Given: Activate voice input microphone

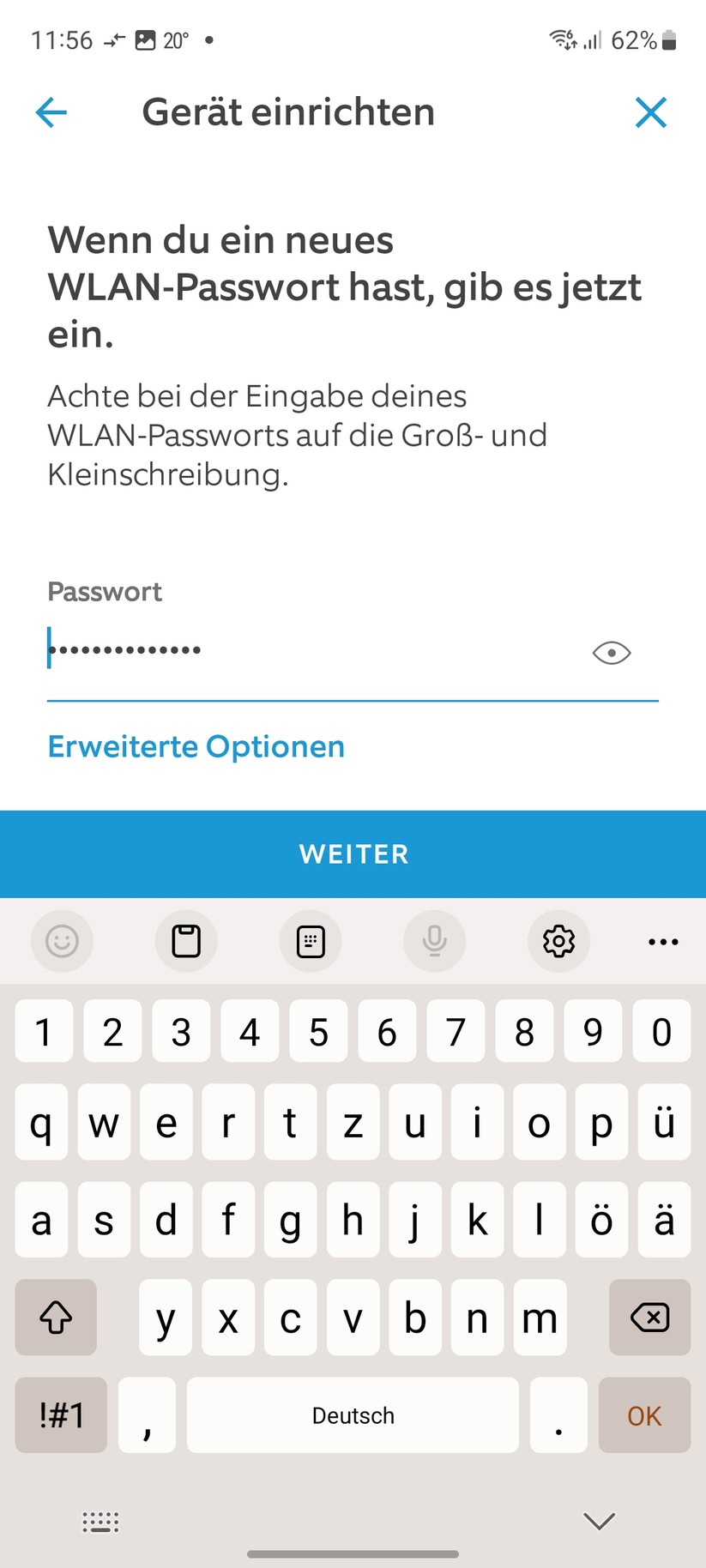Looking at the screenshot, I should click(x=434, y=941).
